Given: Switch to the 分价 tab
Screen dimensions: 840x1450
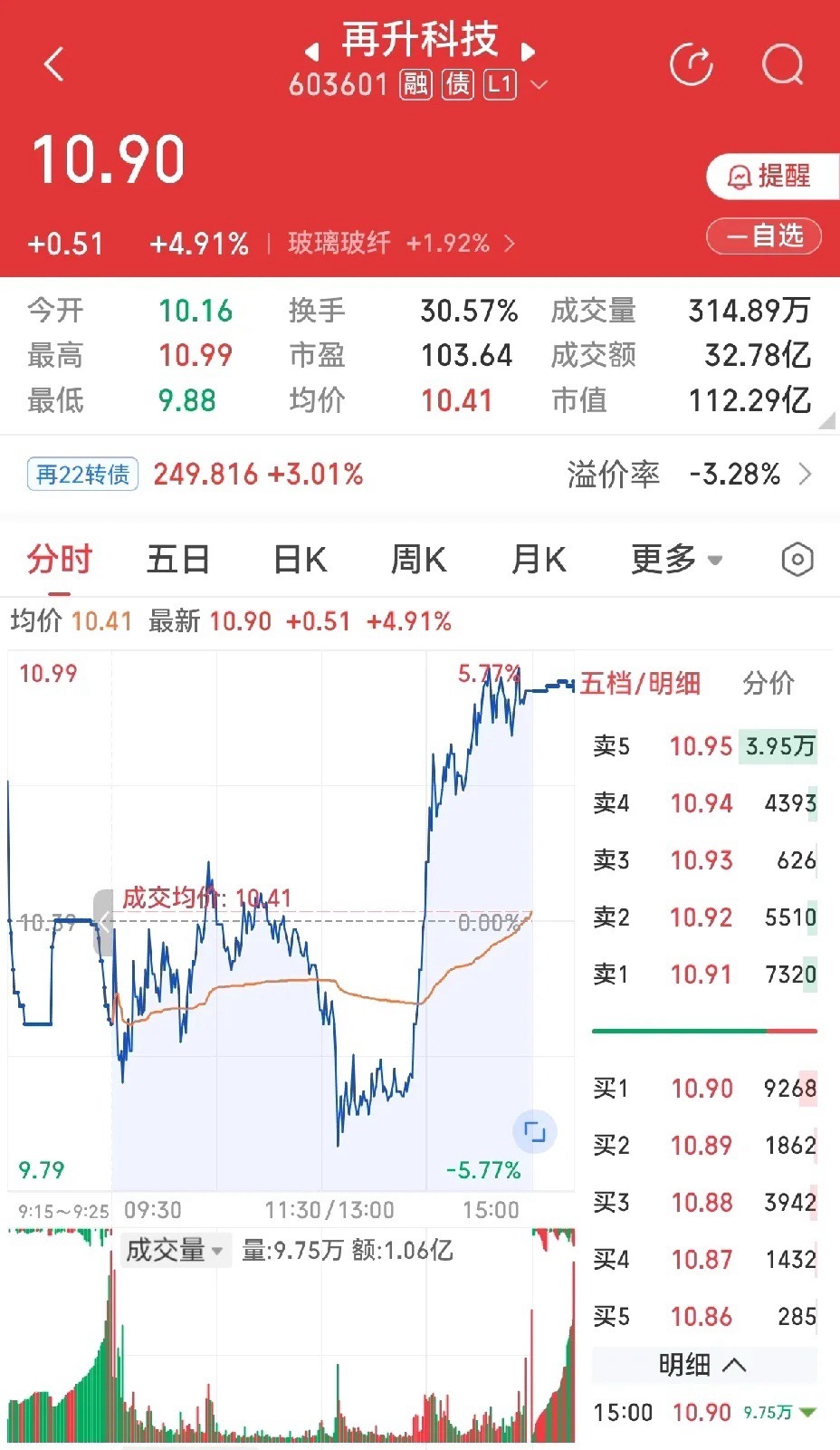Looking at the screenshot, I should pyautogui.click(x=768, y=683).
